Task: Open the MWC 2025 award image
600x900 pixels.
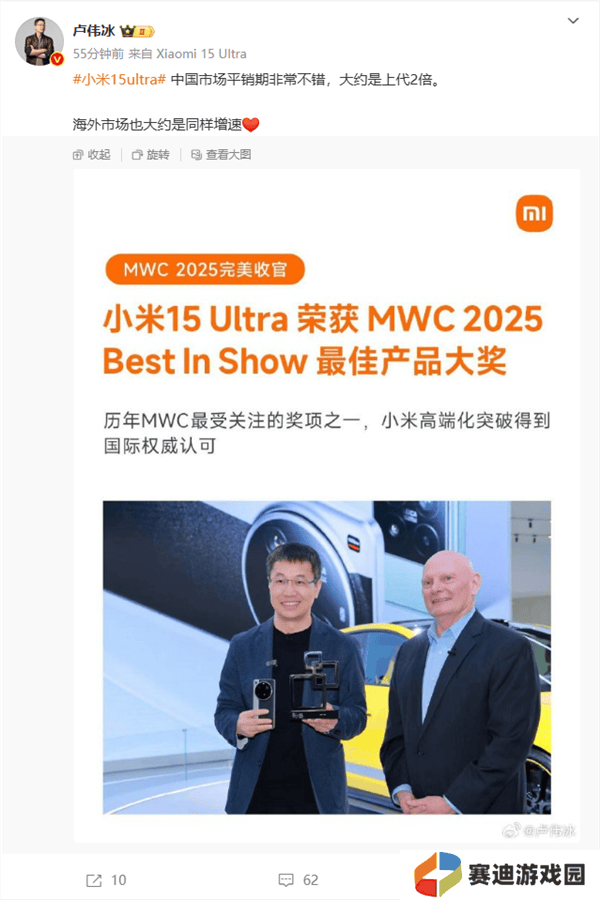Action: (x=327, y=510)
